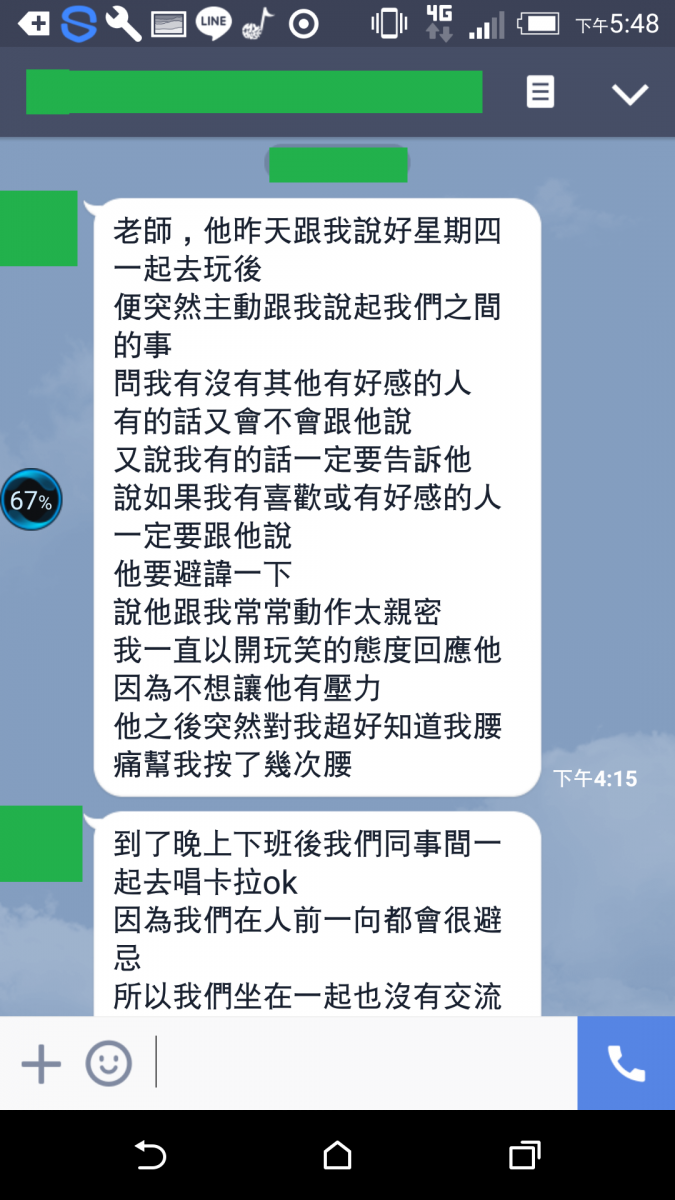Viewport: 675px width, 1200px height.
Task: Open the plus attachment menu
Action: click(x=41, y=1064)
